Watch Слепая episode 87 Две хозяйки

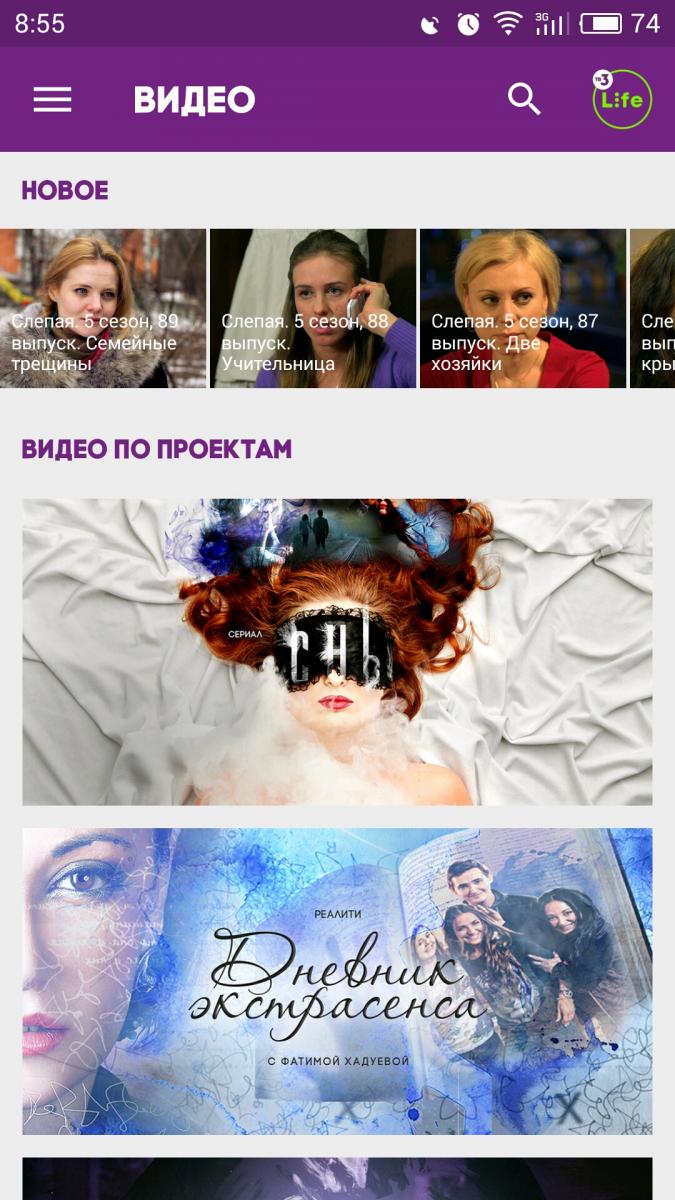[523, 308]
